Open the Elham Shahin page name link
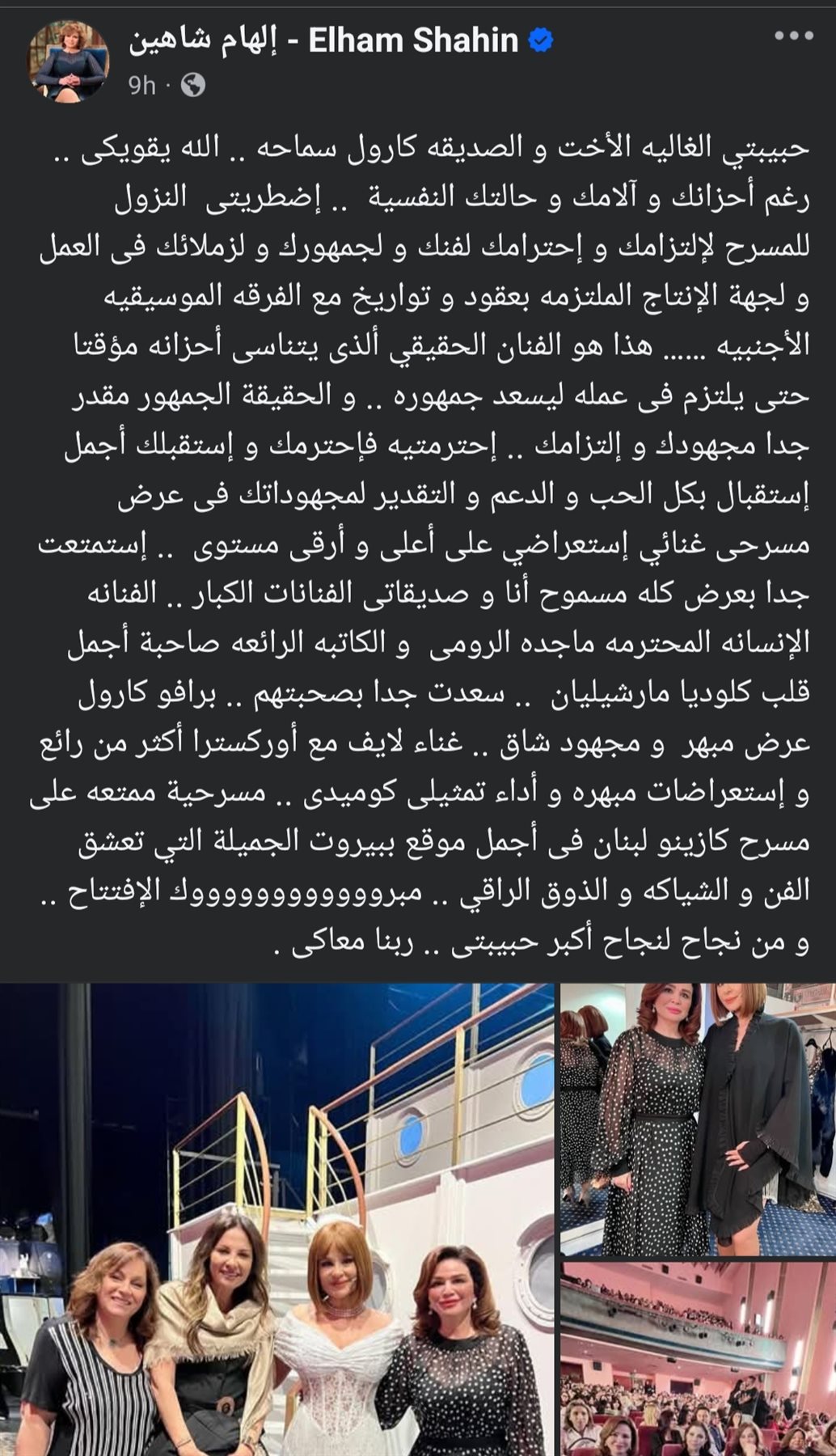The image size is (836, 1456). coord(323,40)
